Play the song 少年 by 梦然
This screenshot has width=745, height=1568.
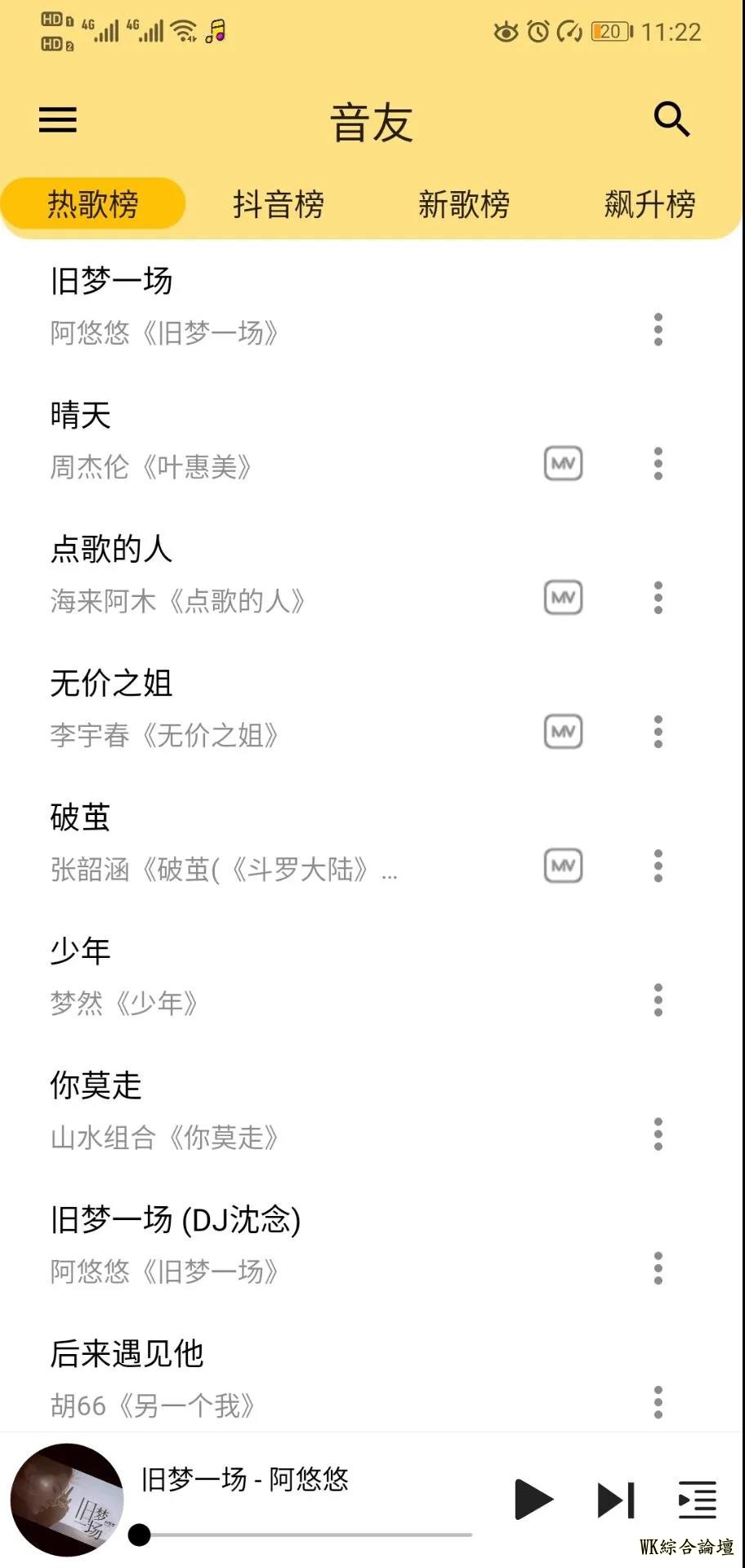tap(245, 977)
